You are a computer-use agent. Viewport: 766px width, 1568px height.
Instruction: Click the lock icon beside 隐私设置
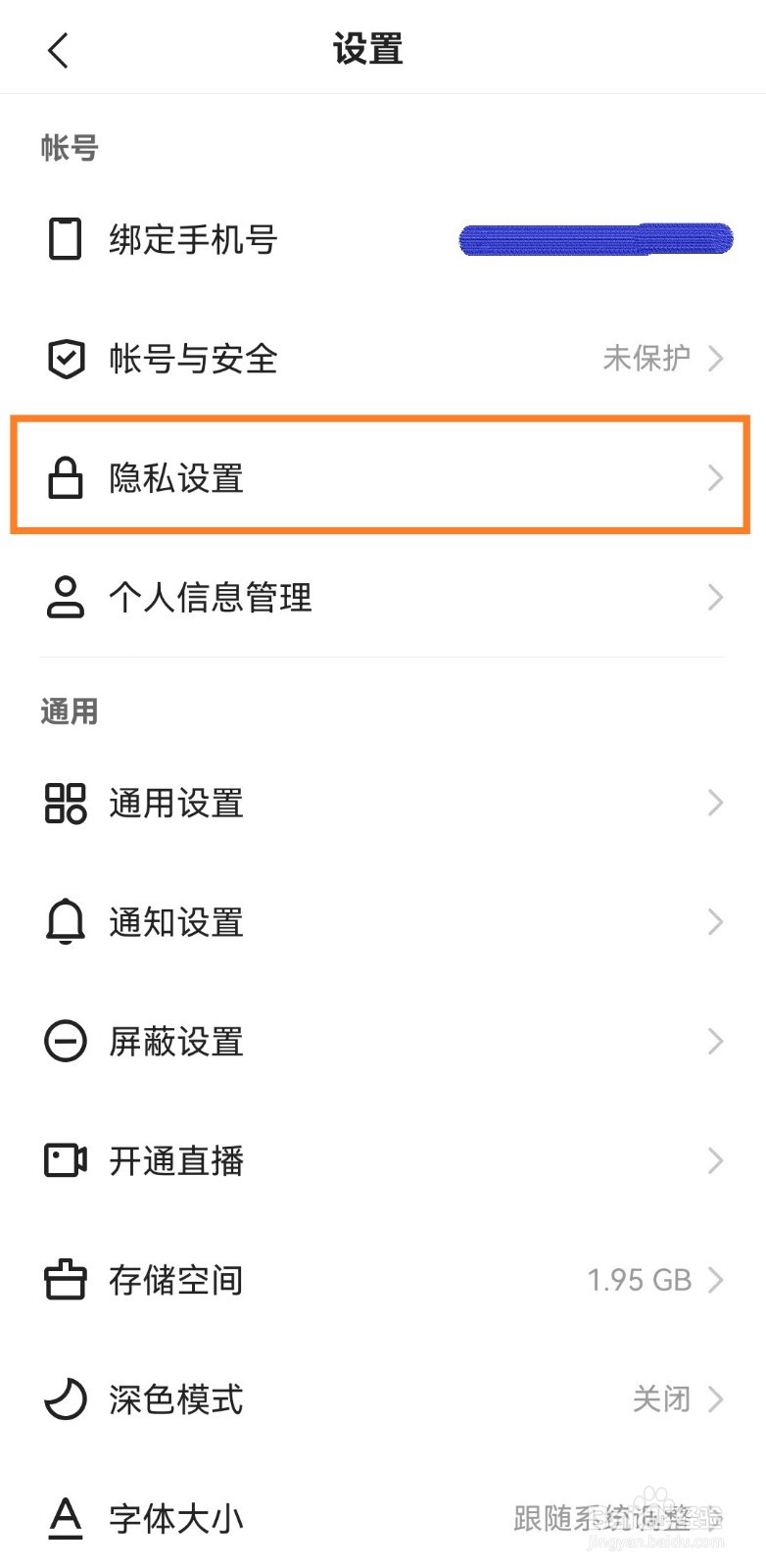pos(65,478)
